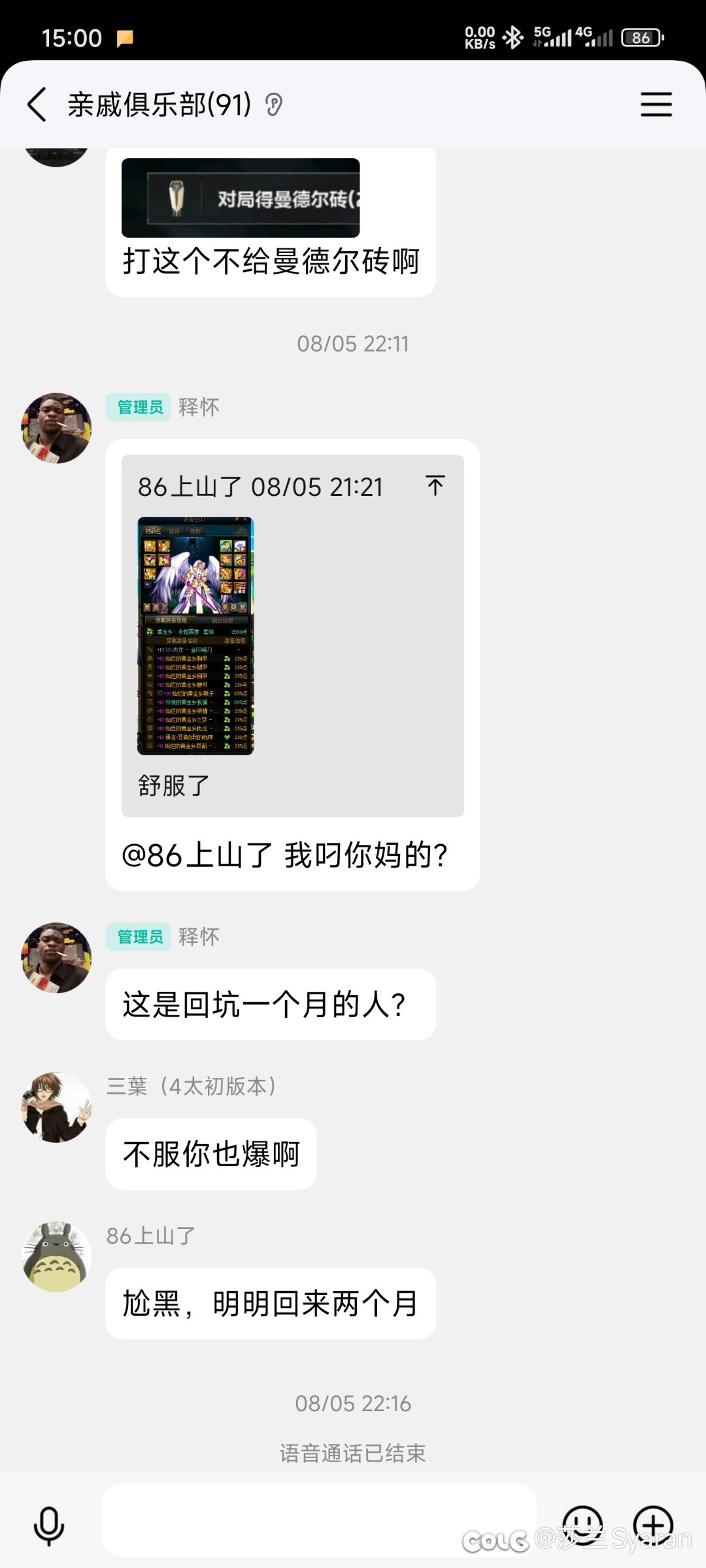Open 86上山了's Totoro avatar
This screenshot has width=706, height=1568.
(x=56, y=1256)
